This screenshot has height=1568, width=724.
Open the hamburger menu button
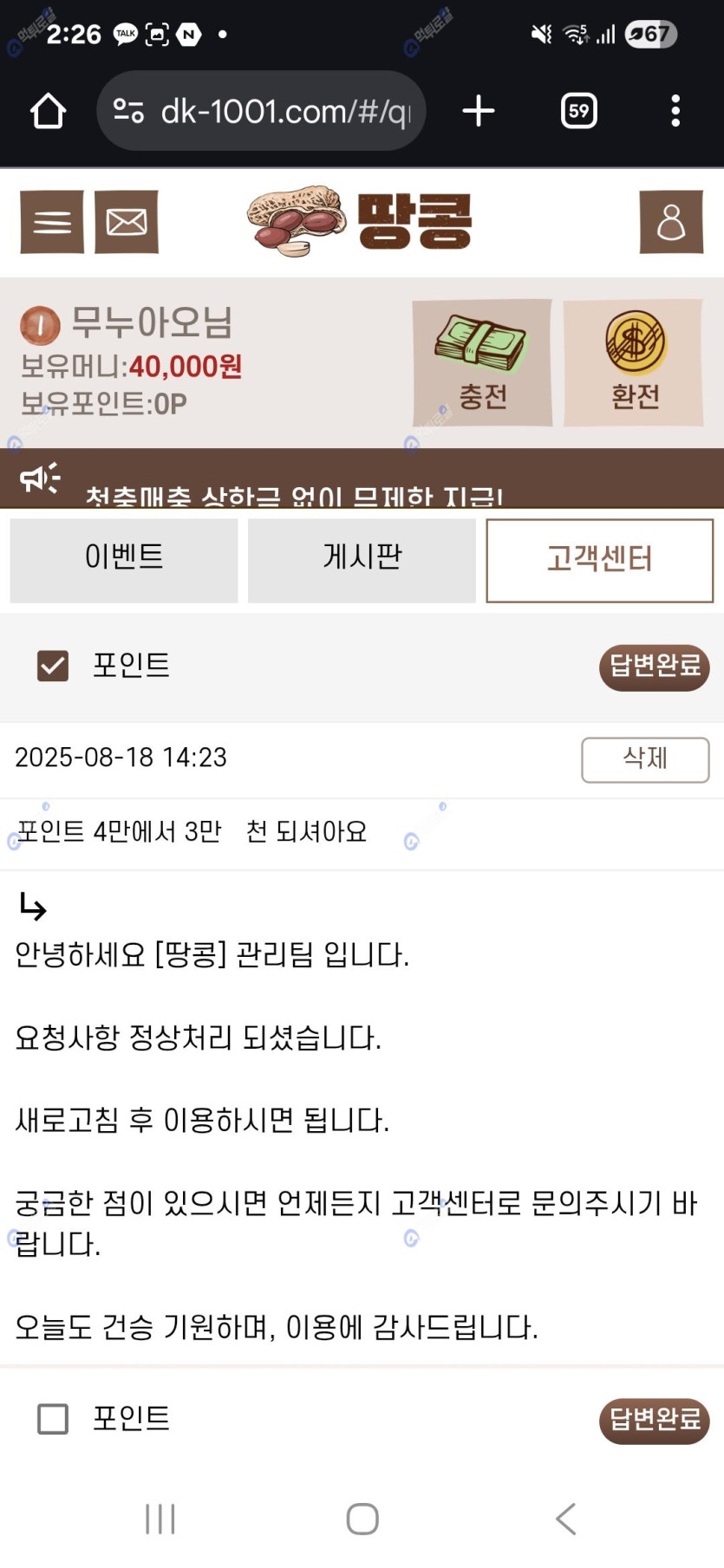tap(52, 222)
